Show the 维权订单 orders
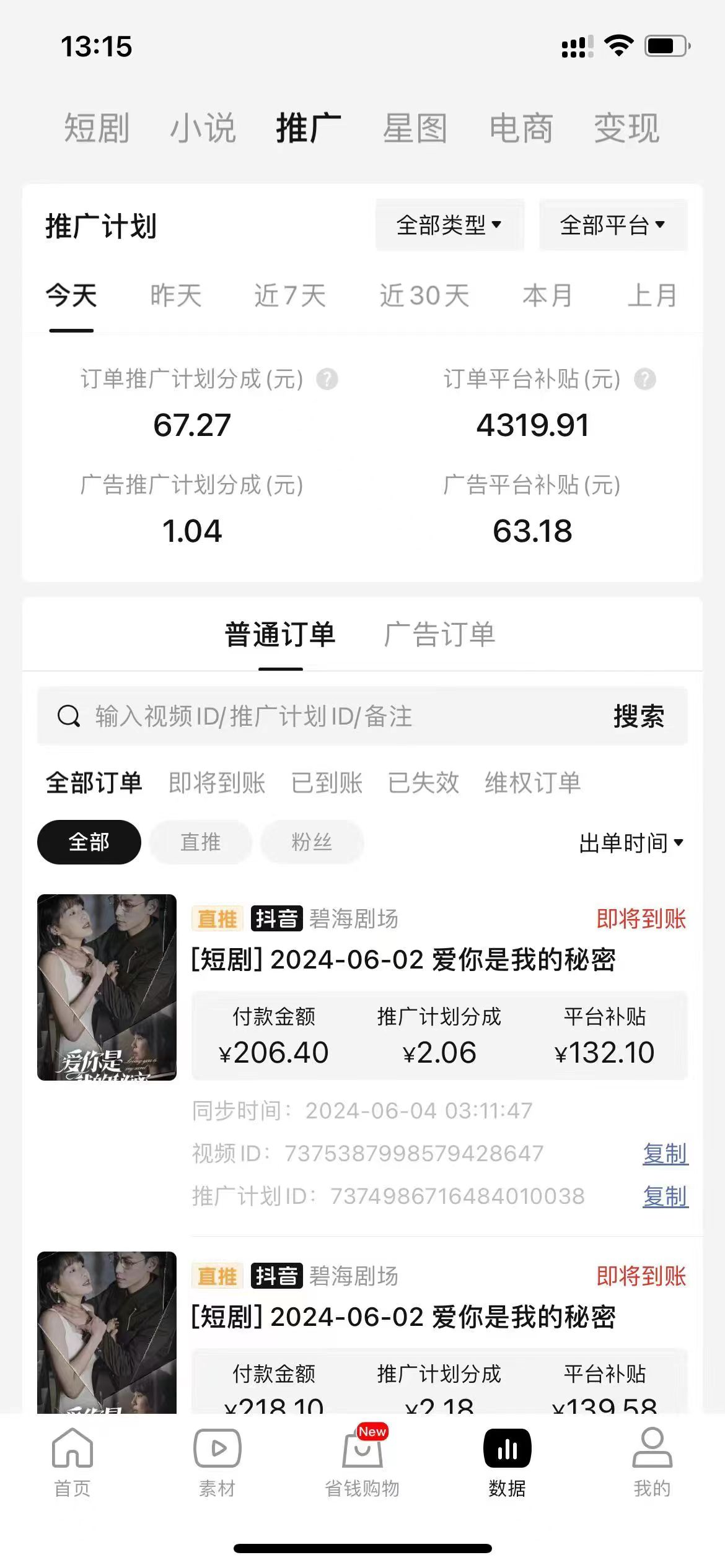 tap(533, 783)
